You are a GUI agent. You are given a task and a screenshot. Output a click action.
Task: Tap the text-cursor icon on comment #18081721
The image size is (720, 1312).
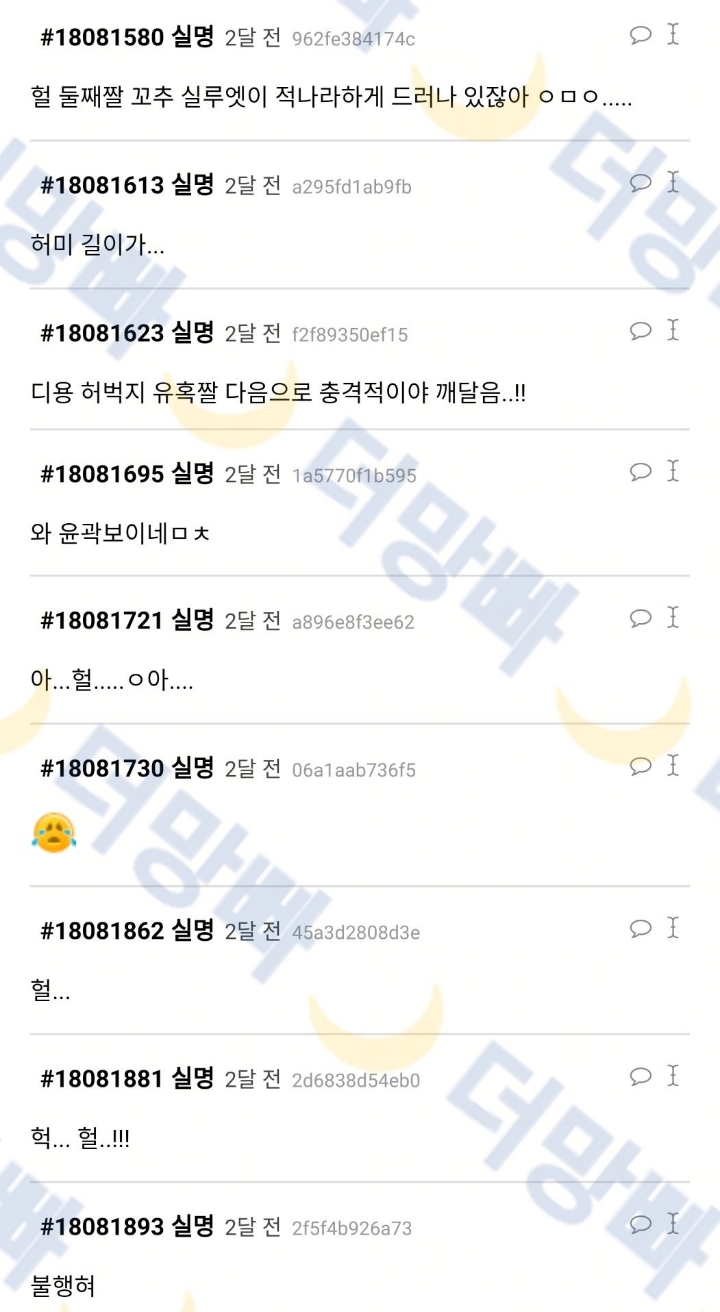pos(673,618)
